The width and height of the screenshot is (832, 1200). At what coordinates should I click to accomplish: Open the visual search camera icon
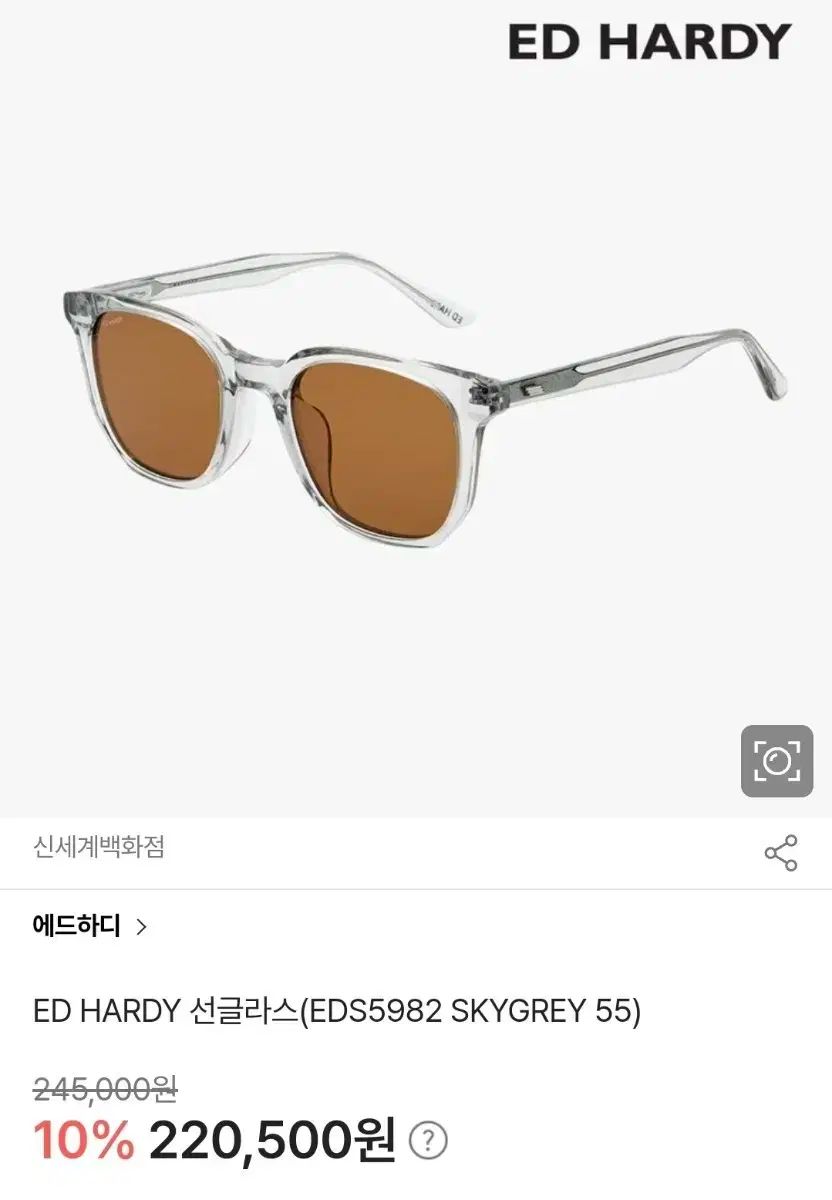tap(776, 761)
